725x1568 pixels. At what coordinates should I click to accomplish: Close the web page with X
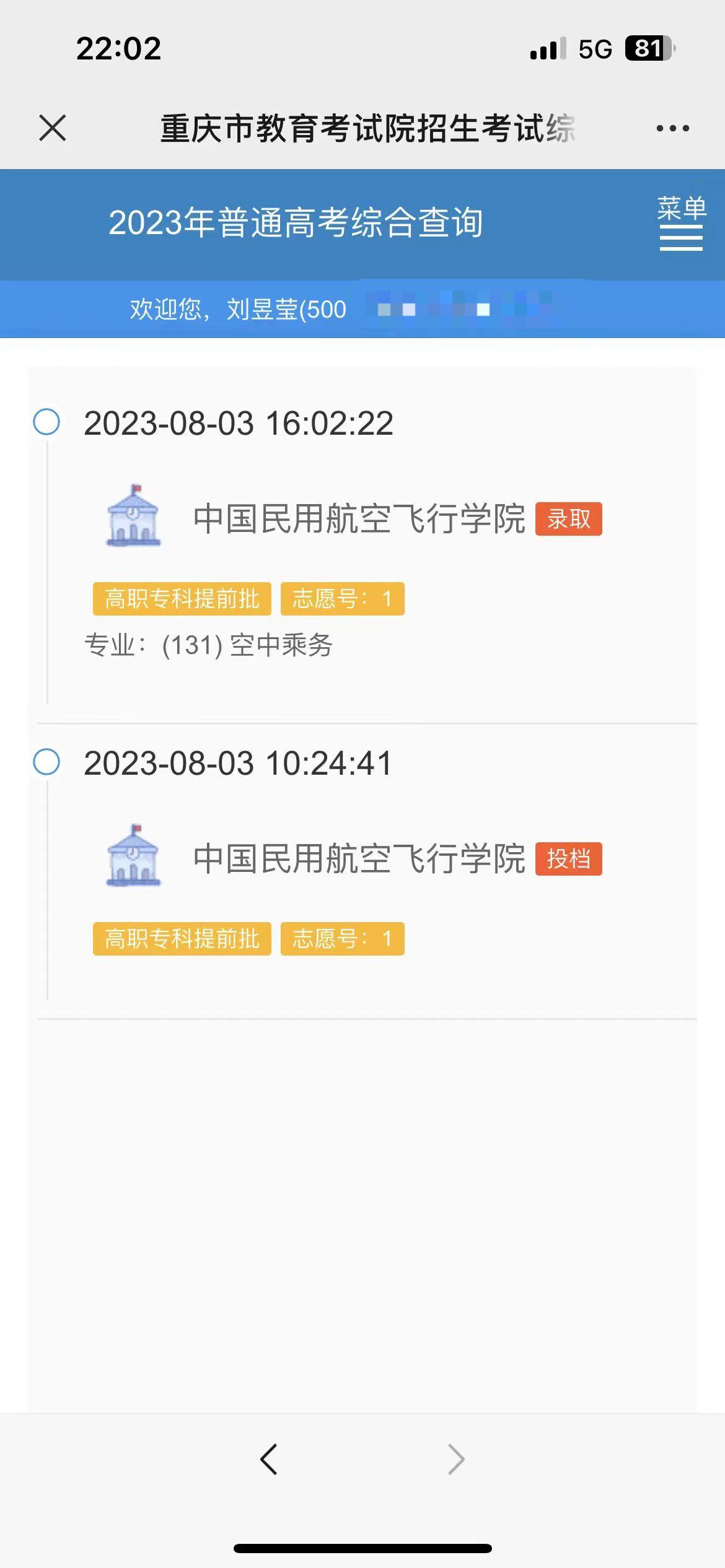[53, 128]
